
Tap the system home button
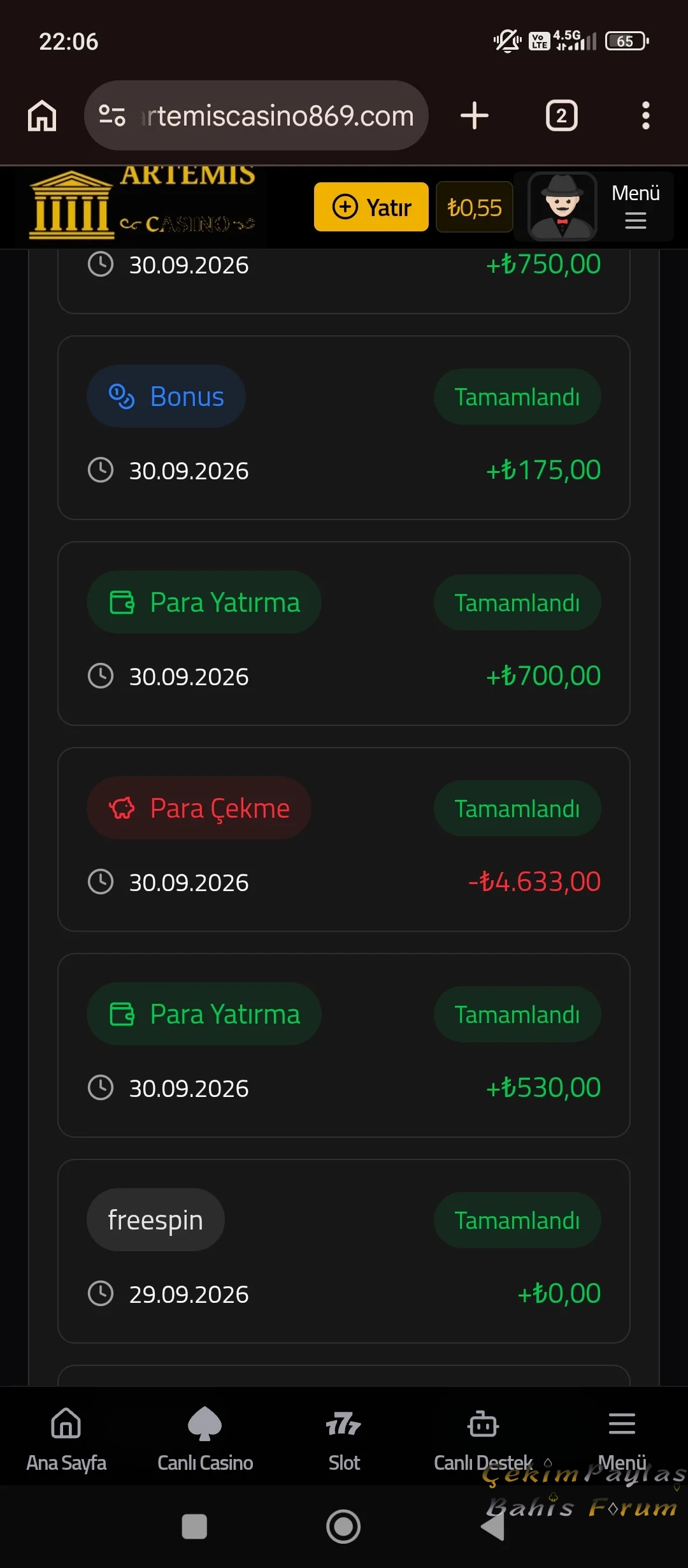tap(343, 1527)
